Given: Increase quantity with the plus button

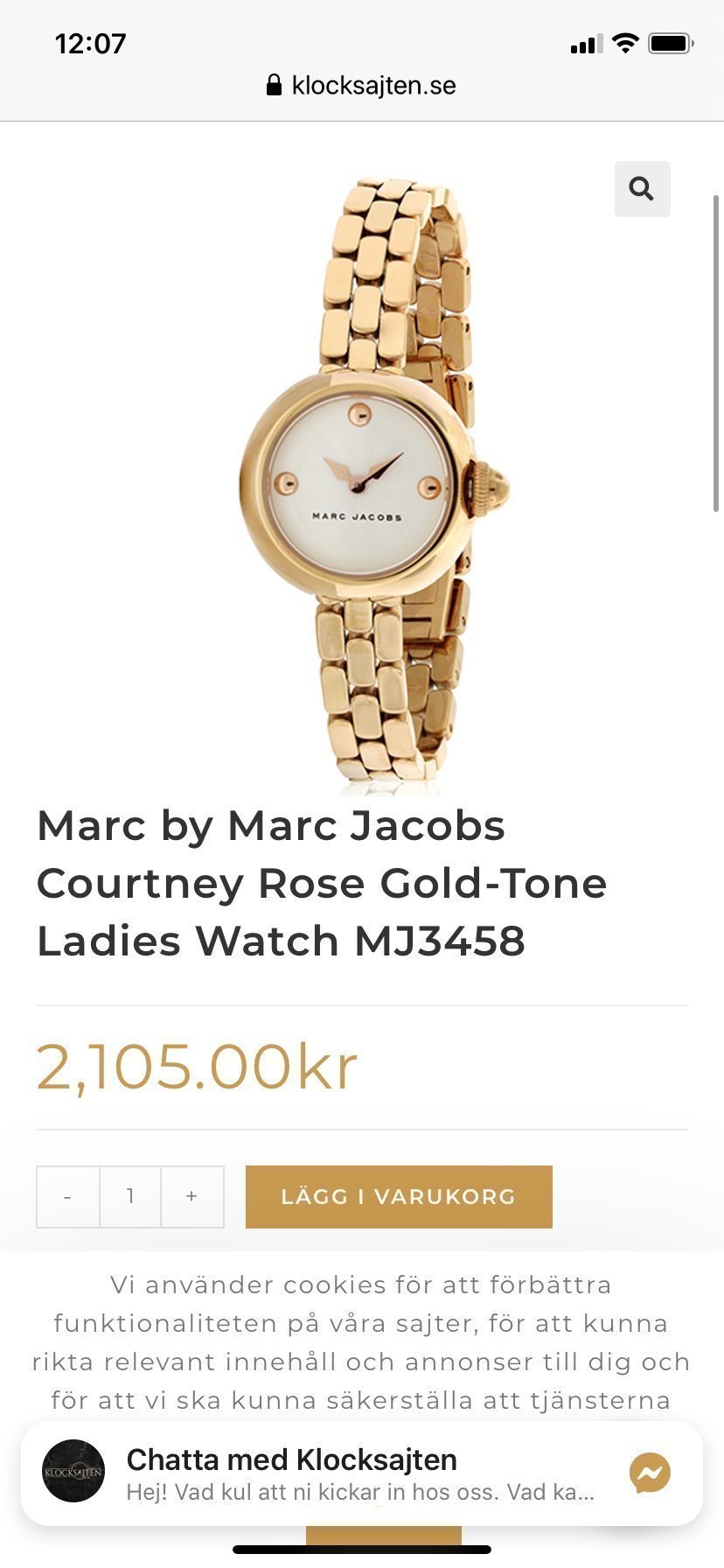Looking at the screenshot, I should (192, 1196).
